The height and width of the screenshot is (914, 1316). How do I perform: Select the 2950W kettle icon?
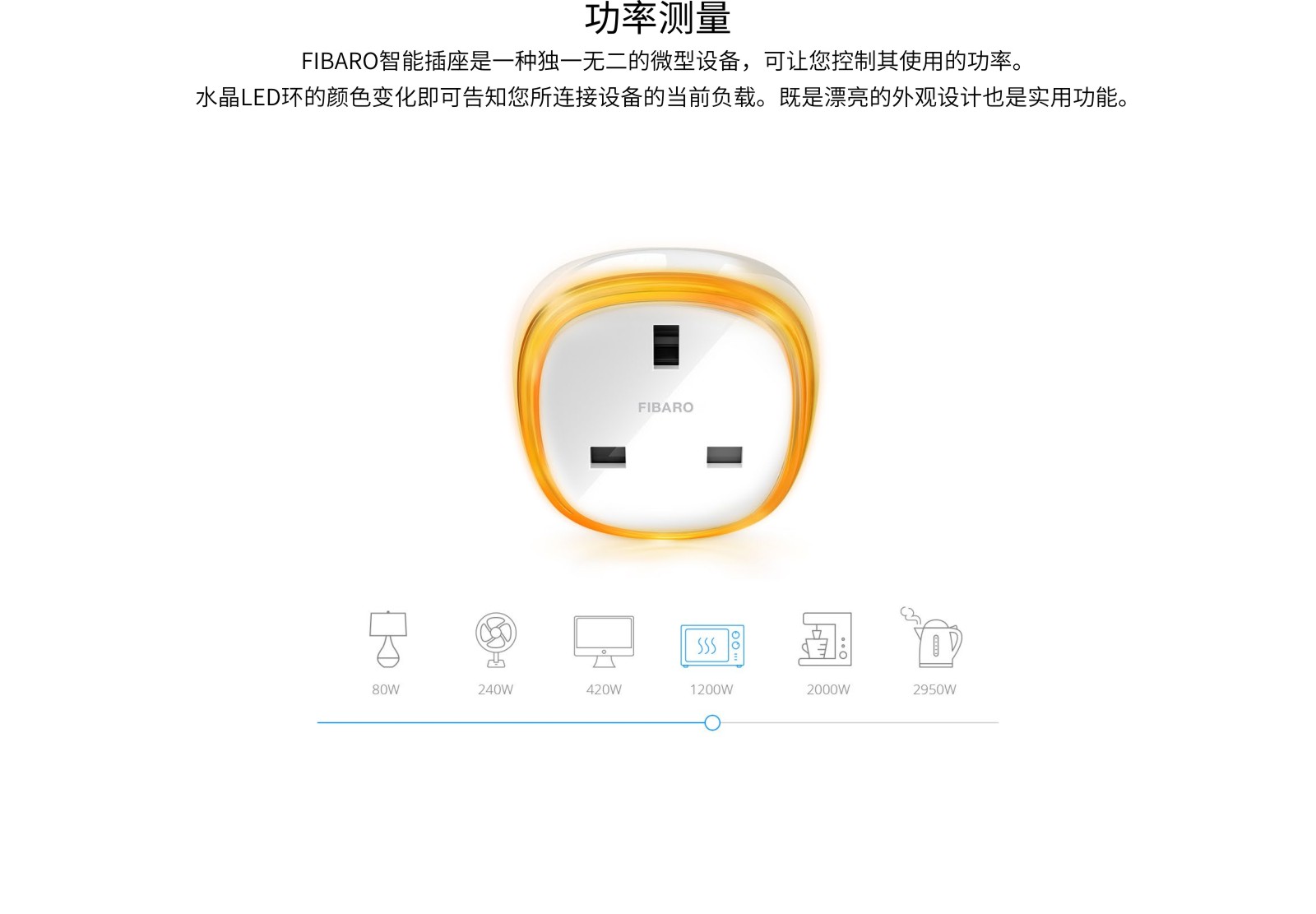tap(934, 638)
